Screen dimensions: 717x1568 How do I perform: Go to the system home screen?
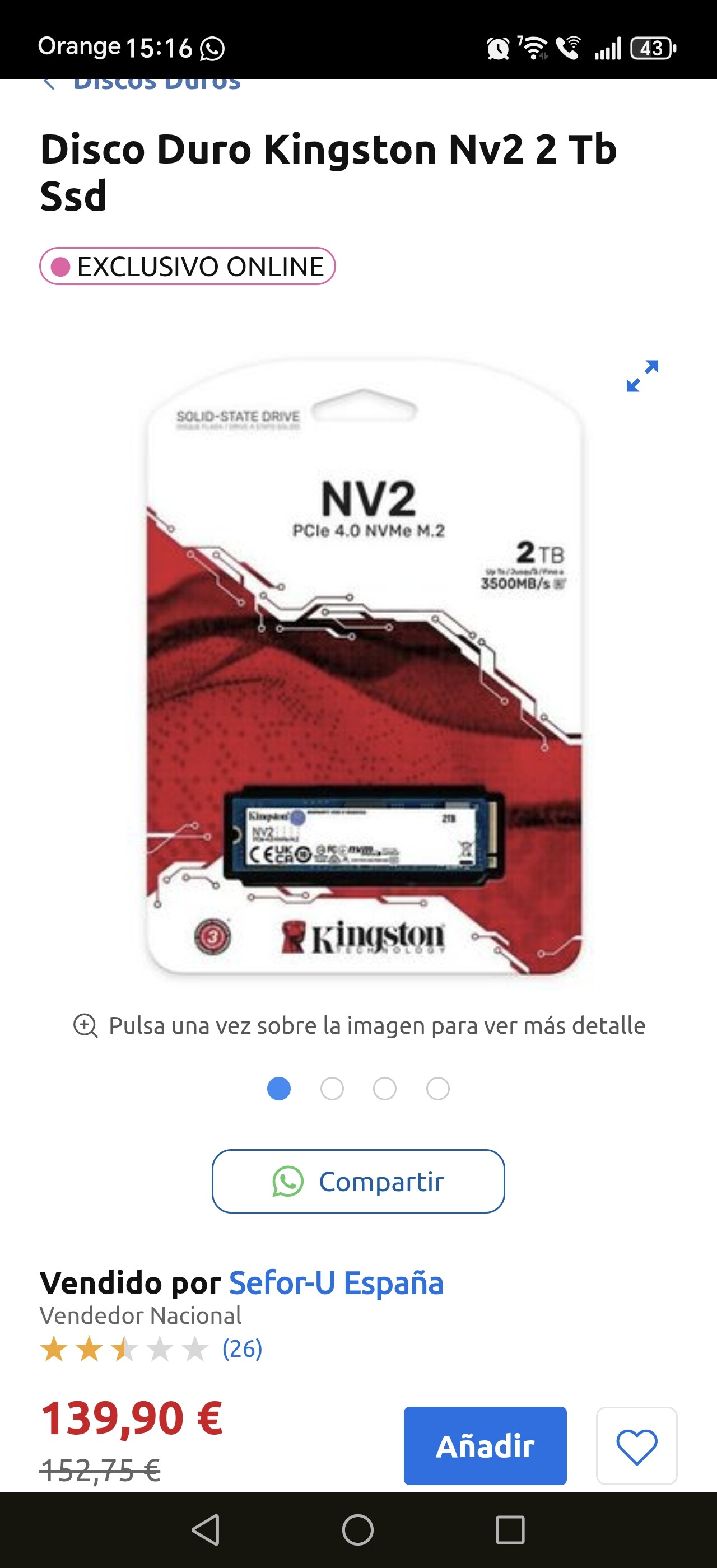pyautogui.click(x=358, y=1530)
